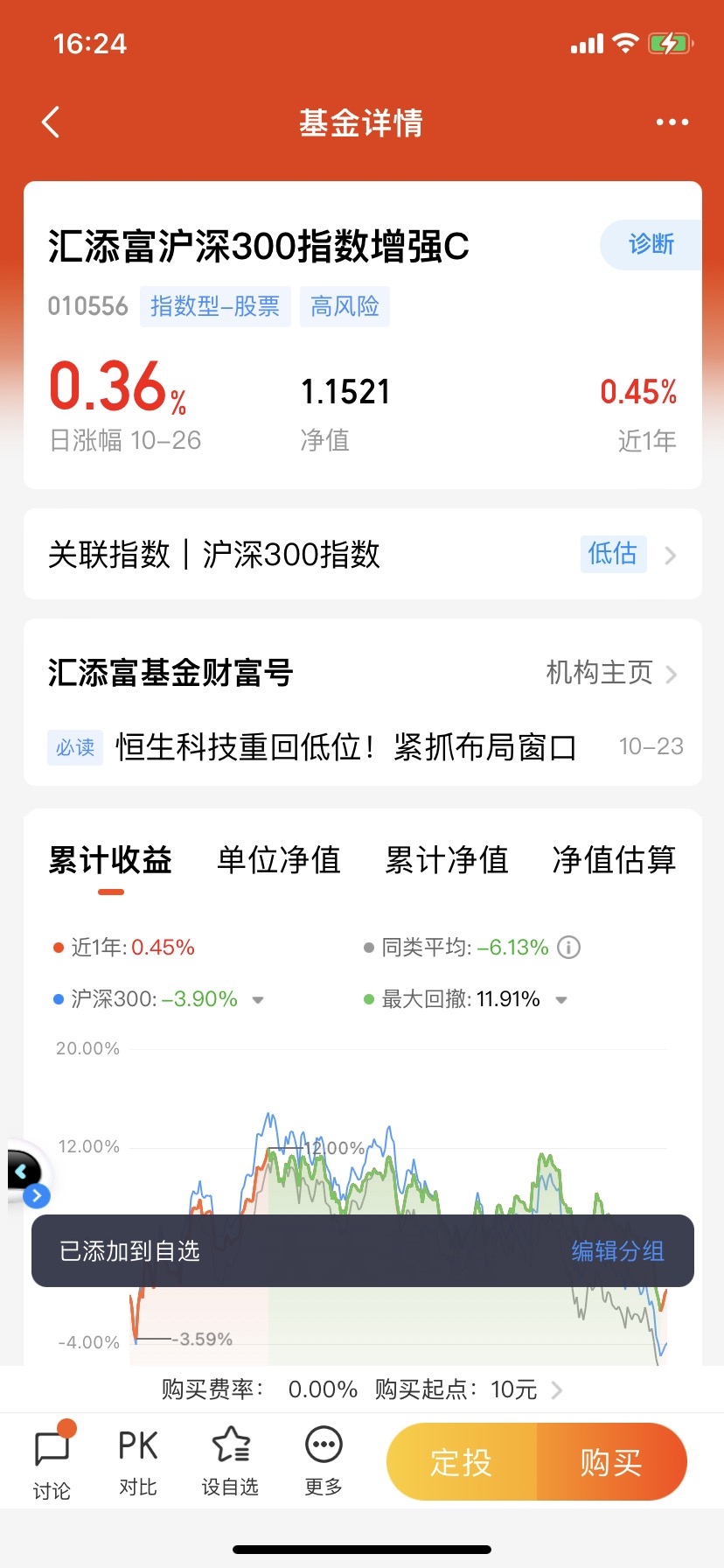This screenshot has height=1568, width=724.
Task: Open the three-dot overflow menu
Action: (672, 122)
